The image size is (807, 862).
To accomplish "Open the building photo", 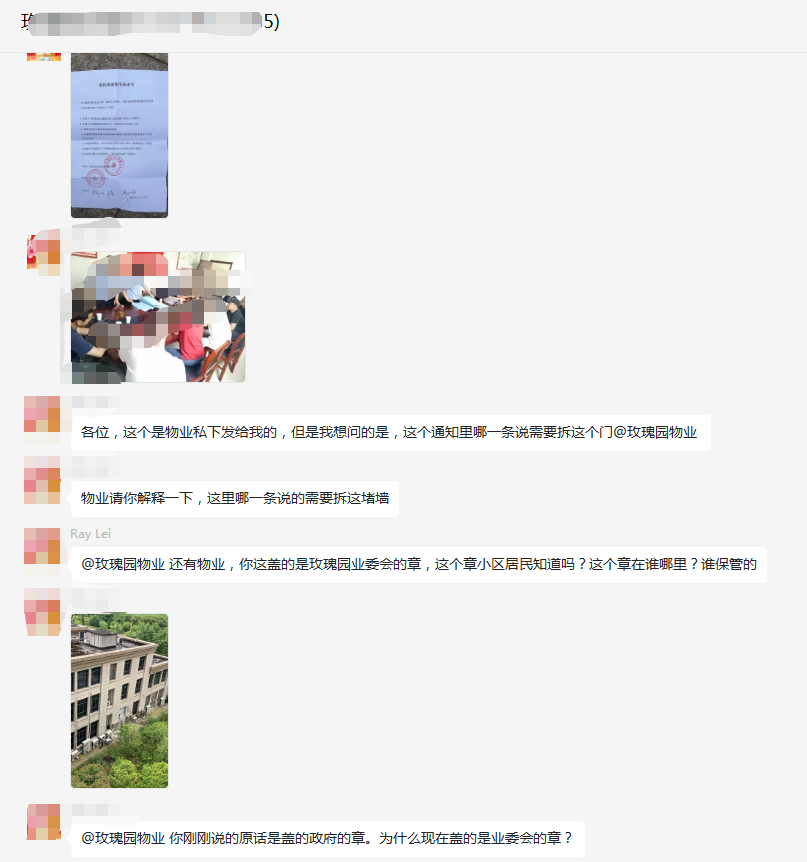I will coord(119,700).
